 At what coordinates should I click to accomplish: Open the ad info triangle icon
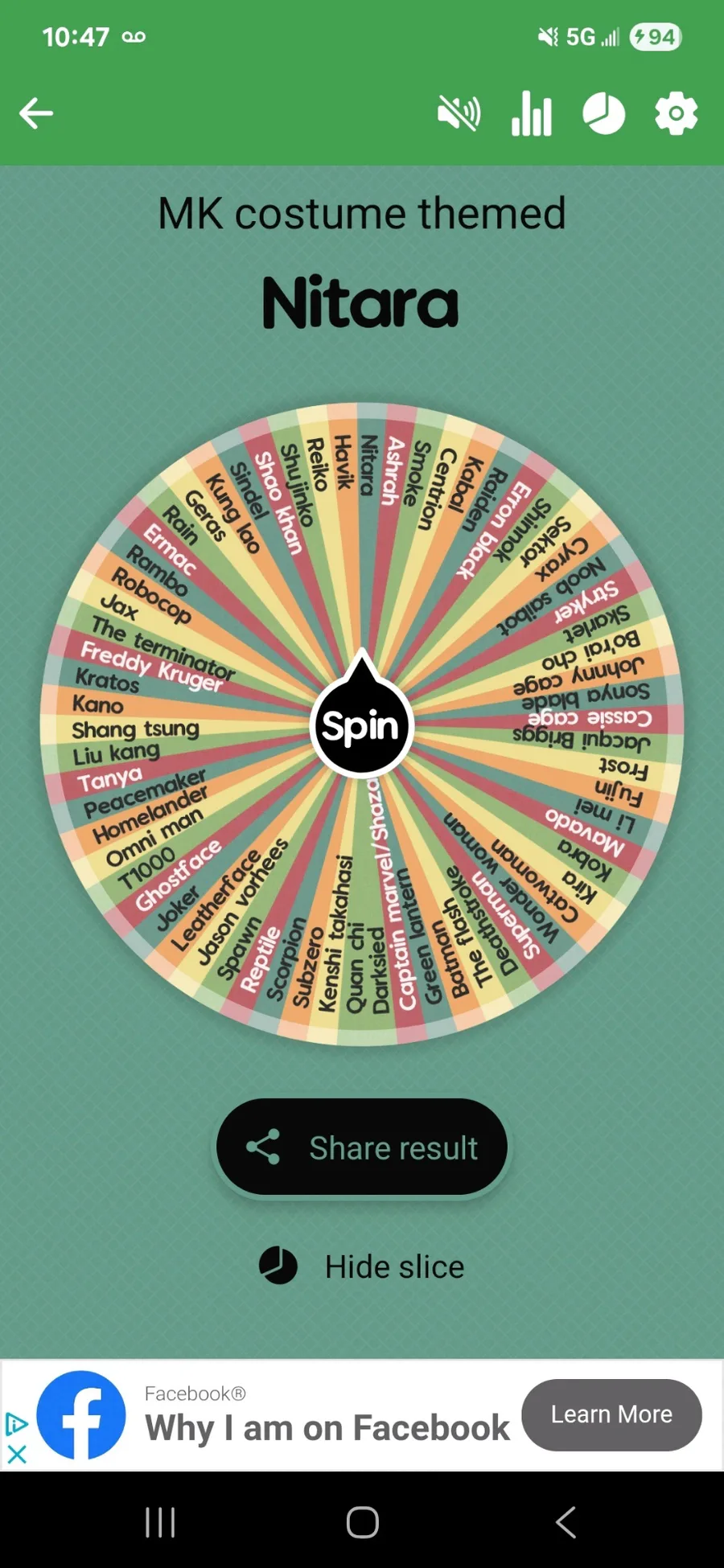click(17, 1424)
